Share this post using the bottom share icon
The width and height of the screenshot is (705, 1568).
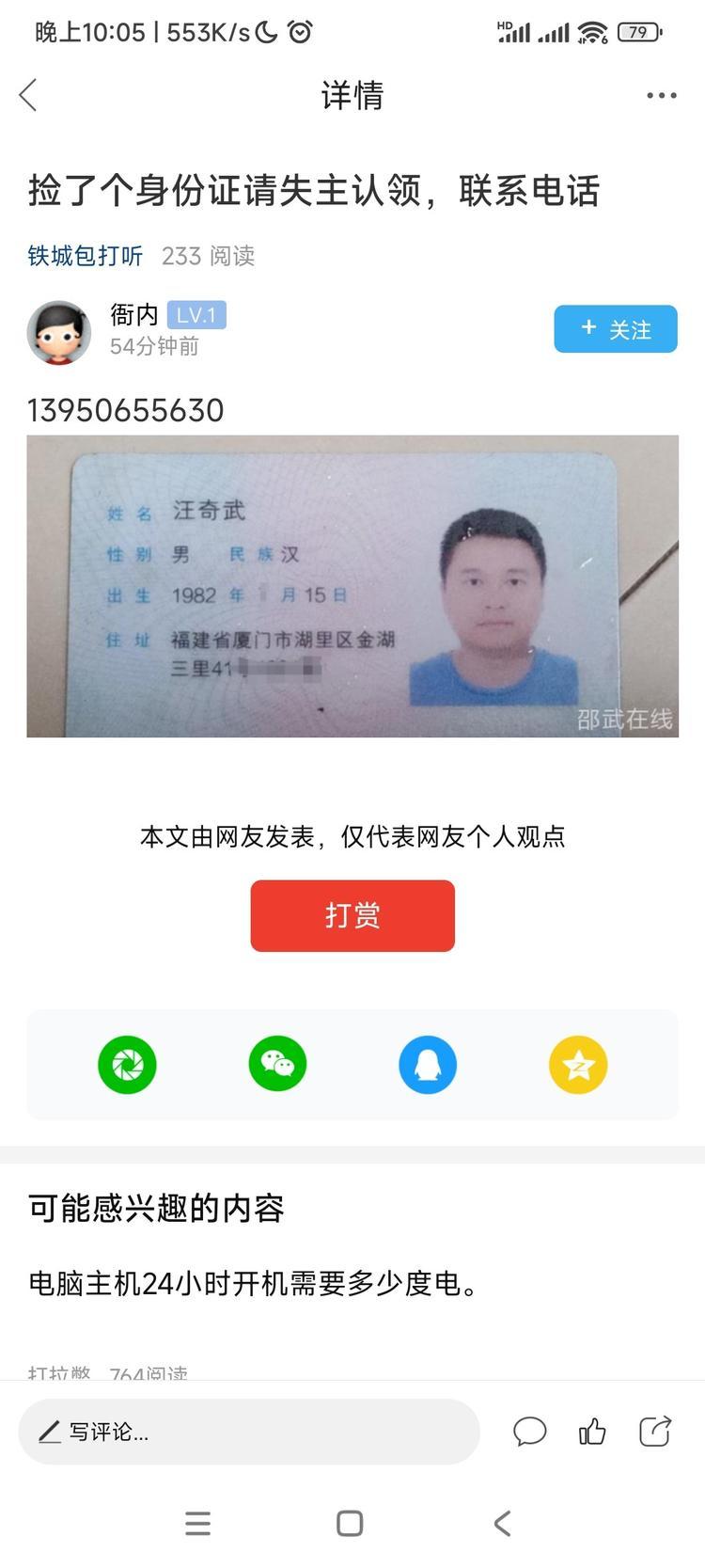click(x=655, y=1432)
